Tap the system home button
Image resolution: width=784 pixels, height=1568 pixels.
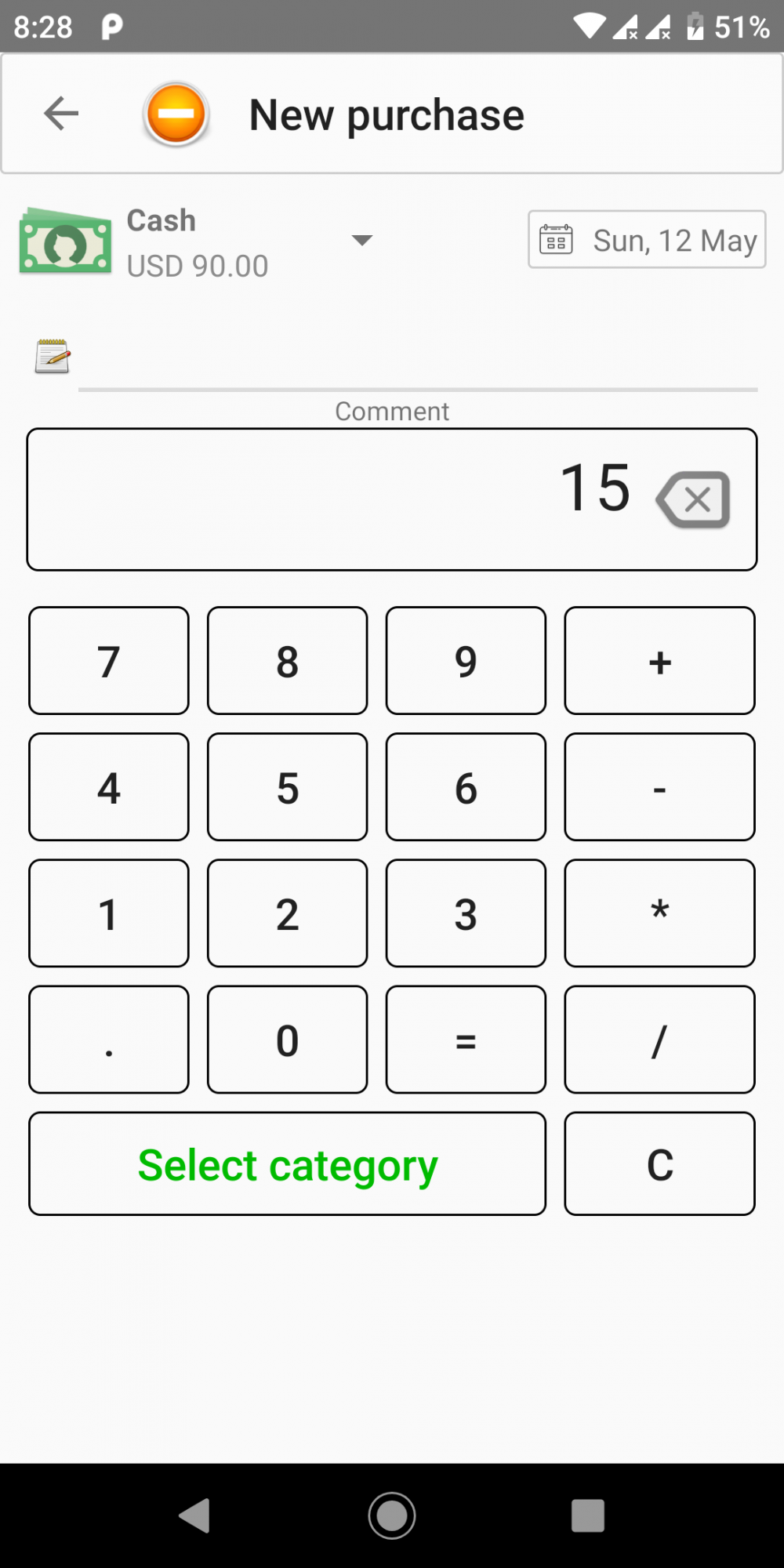pyautogui.click(x=392, y=1515)
